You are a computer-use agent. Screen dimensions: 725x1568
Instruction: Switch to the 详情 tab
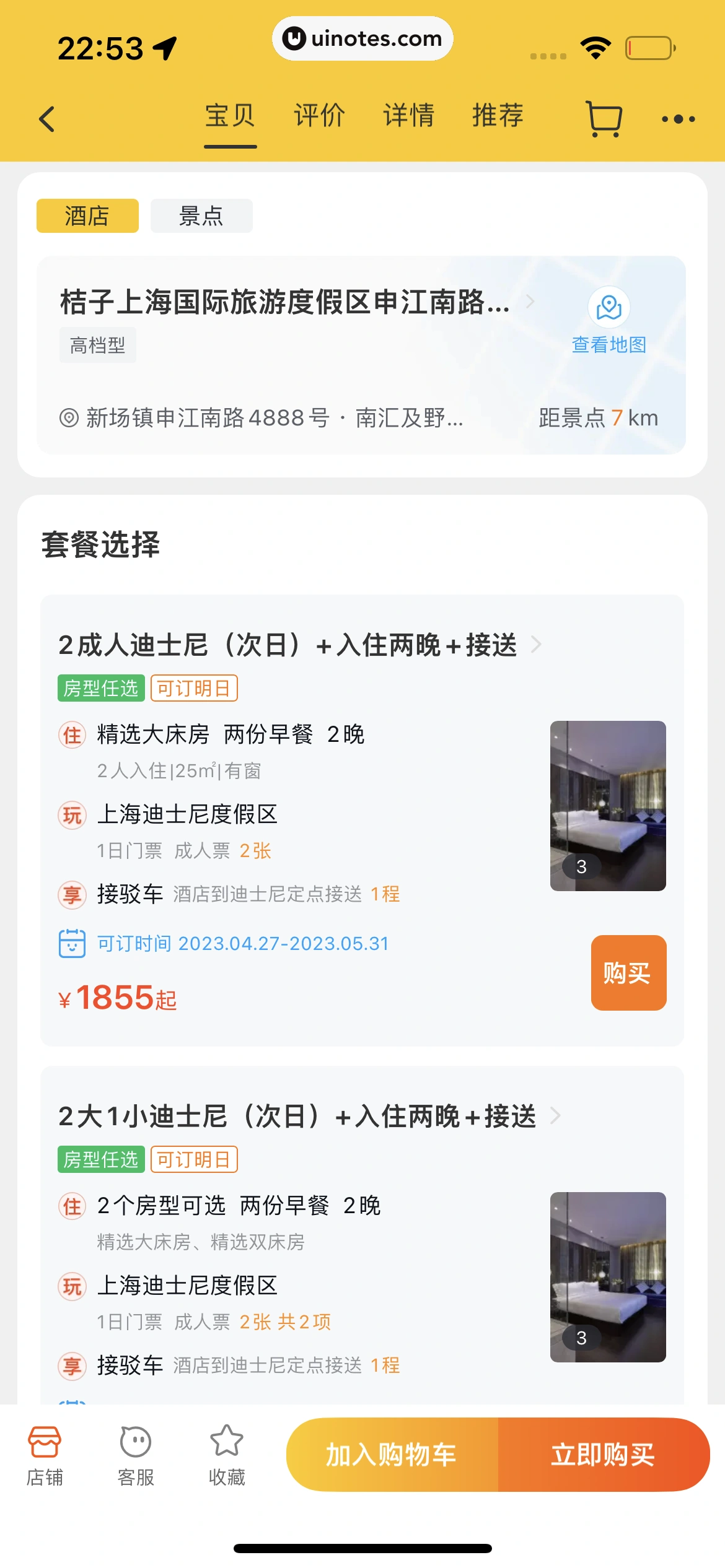pos(408,116)
